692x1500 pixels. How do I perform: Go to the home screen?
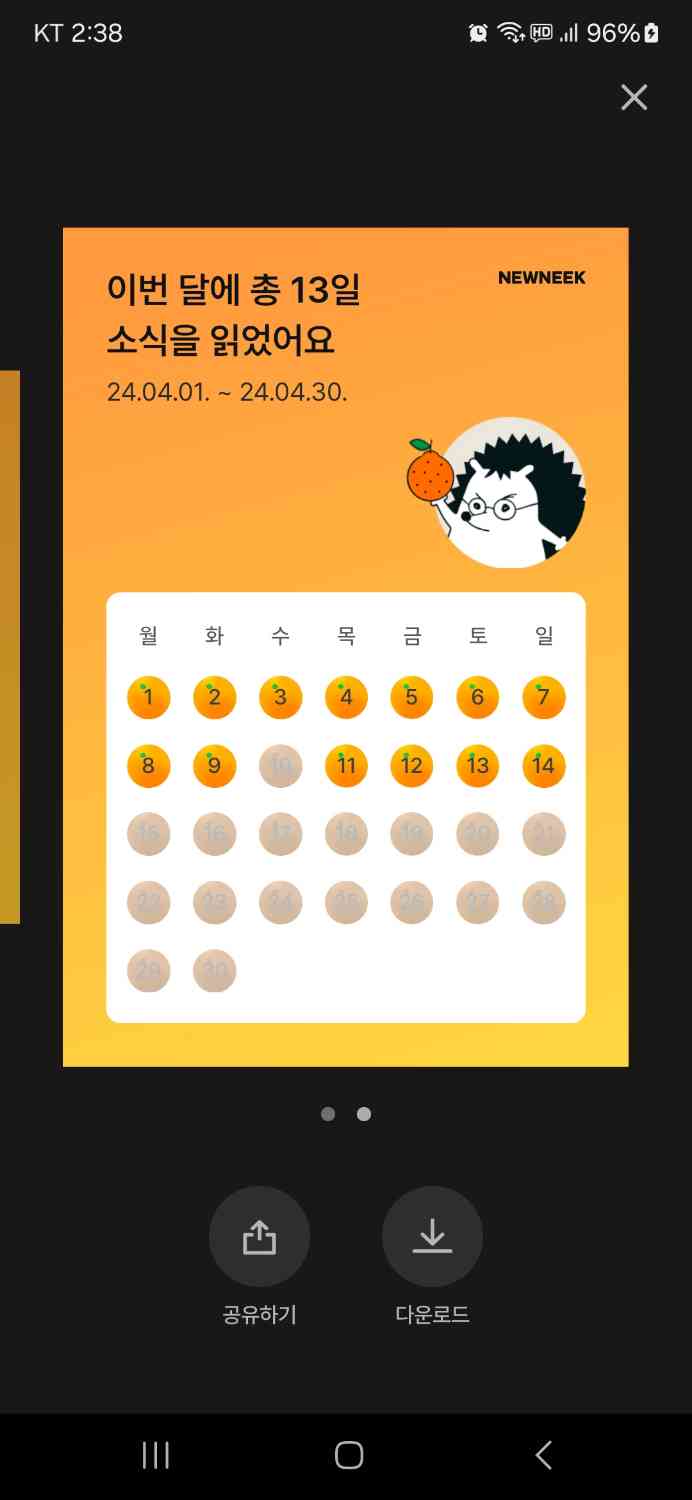point(348,1455)
